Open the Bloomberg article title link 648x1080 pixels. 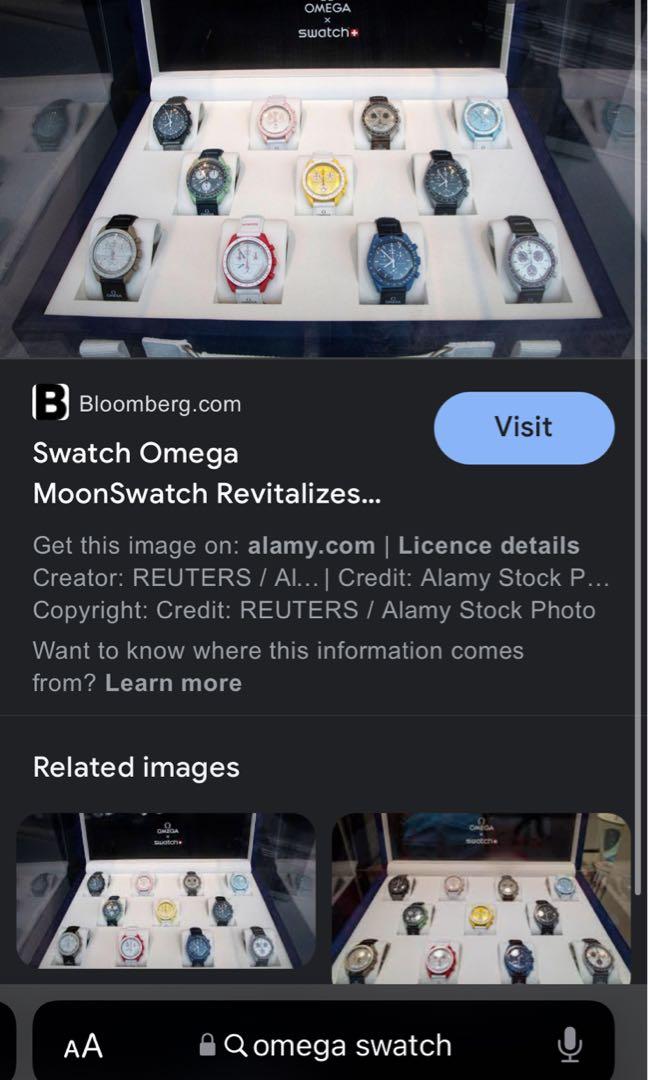207,473
